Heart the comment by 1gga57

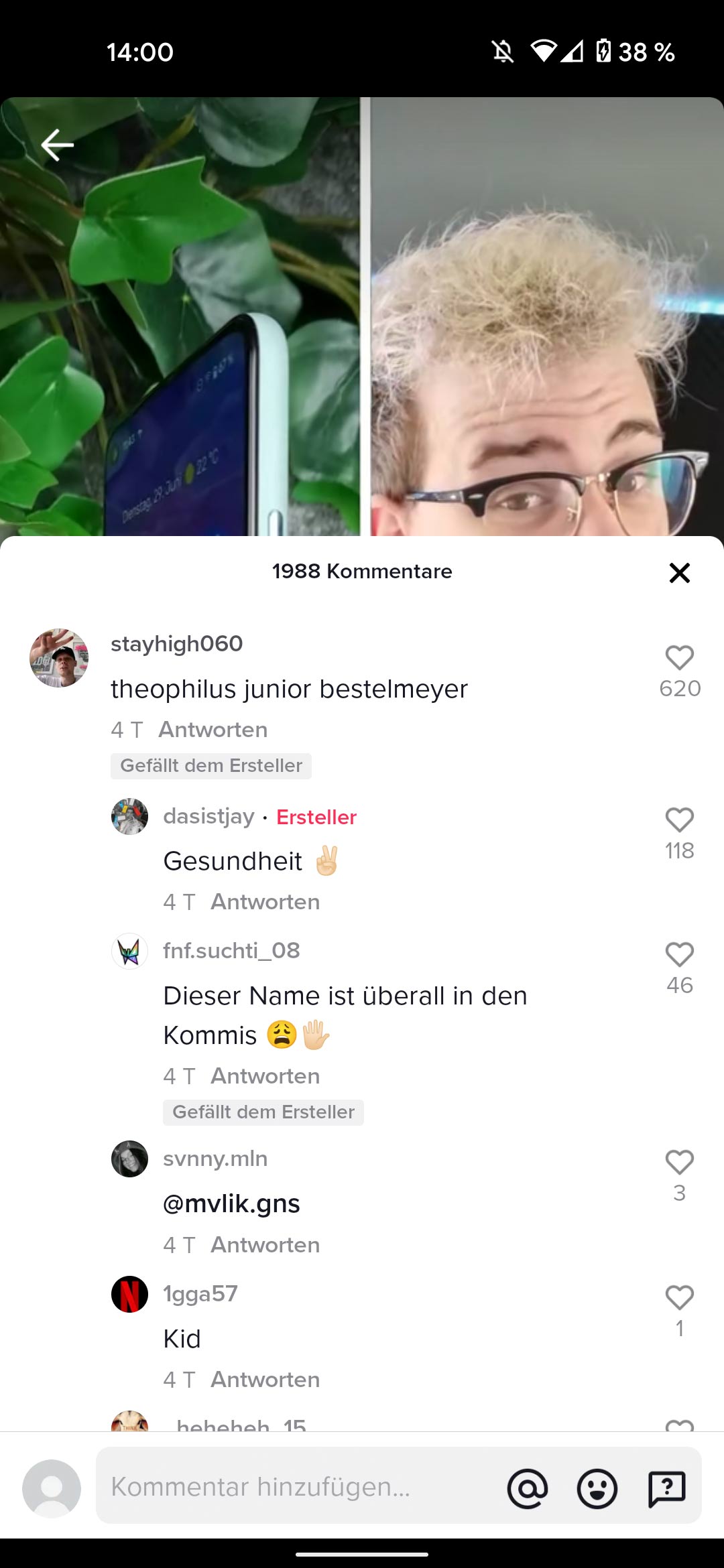click(x=679, y=1298)
